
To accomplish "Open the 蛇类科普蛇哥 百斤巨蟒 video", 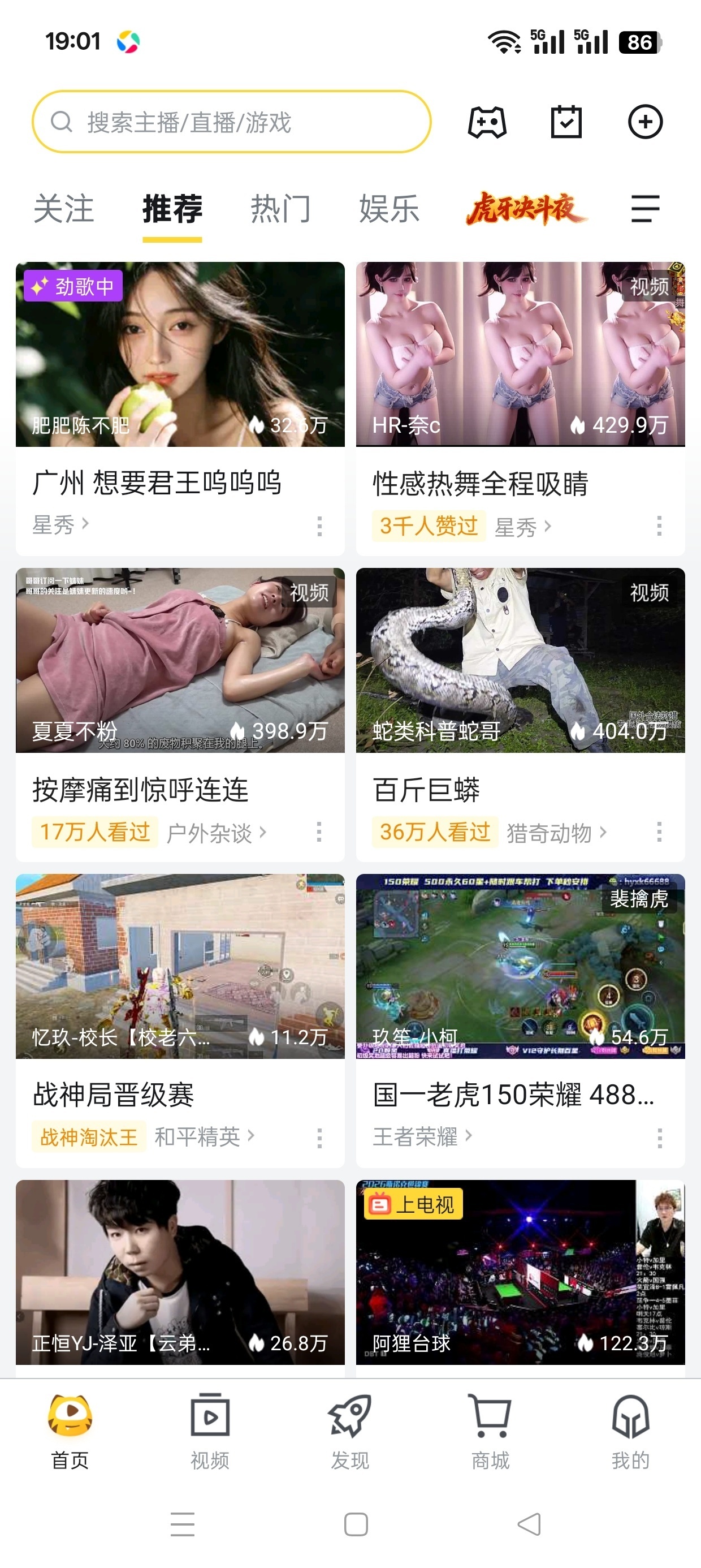I will [520, 714].
